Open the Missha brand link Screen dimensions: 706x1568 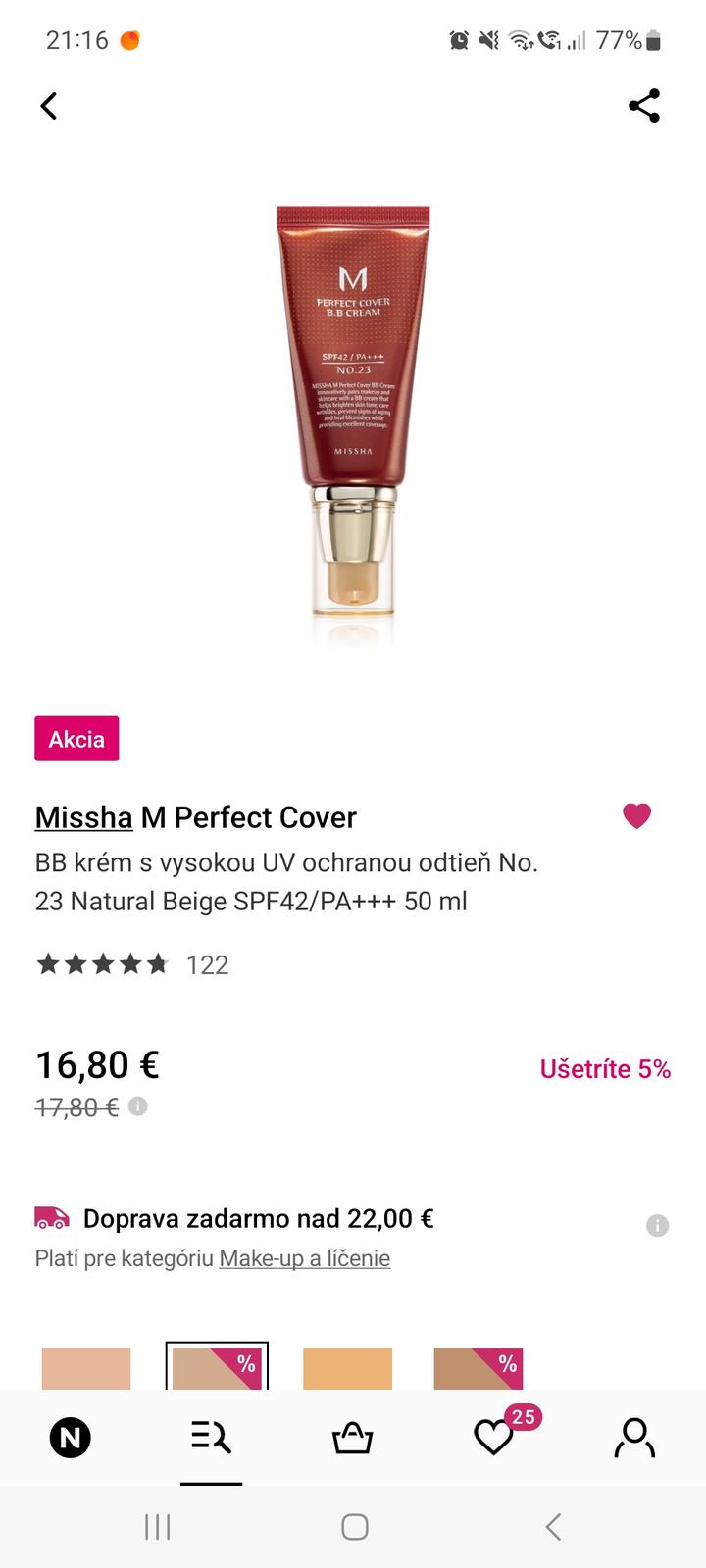pyautogui.click(x=83, y=817)
